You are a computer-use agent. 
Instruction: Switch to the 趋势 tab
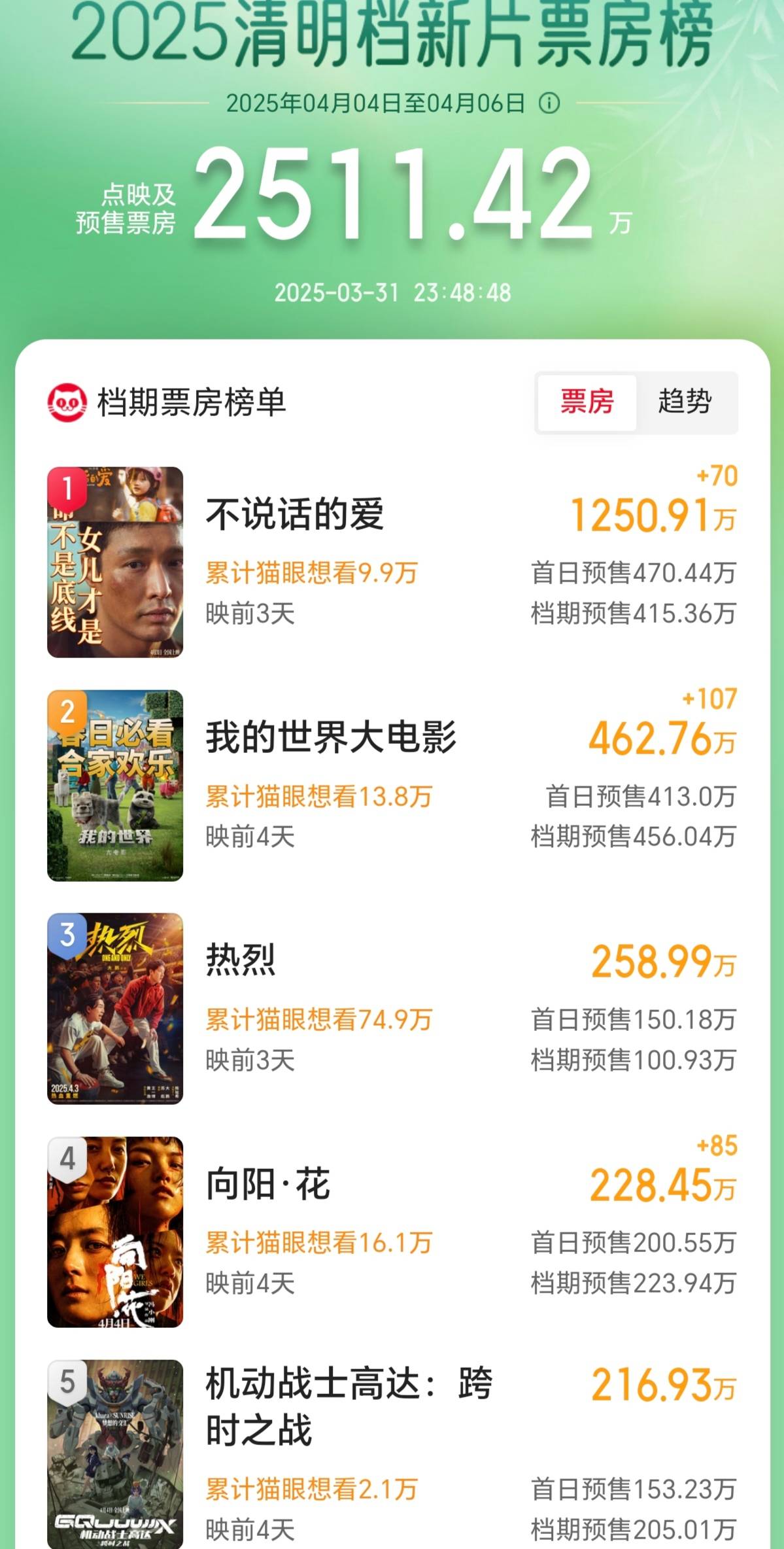(x=685, y=402)
